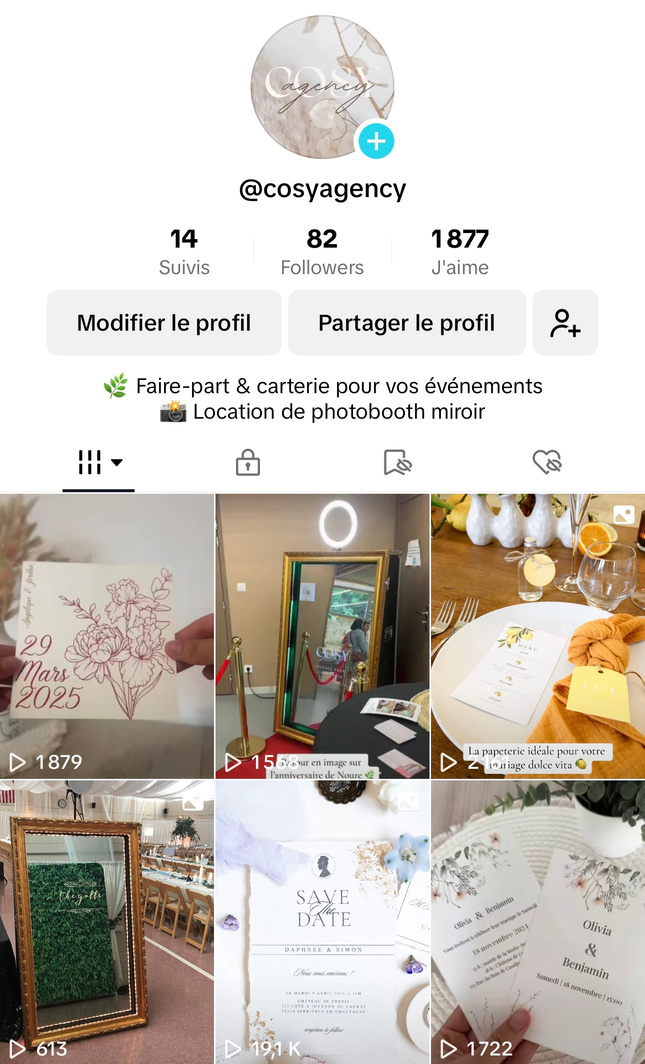Tap Modifier le profil button
This screenshot has width=645, height=1064.
(164, 323)
